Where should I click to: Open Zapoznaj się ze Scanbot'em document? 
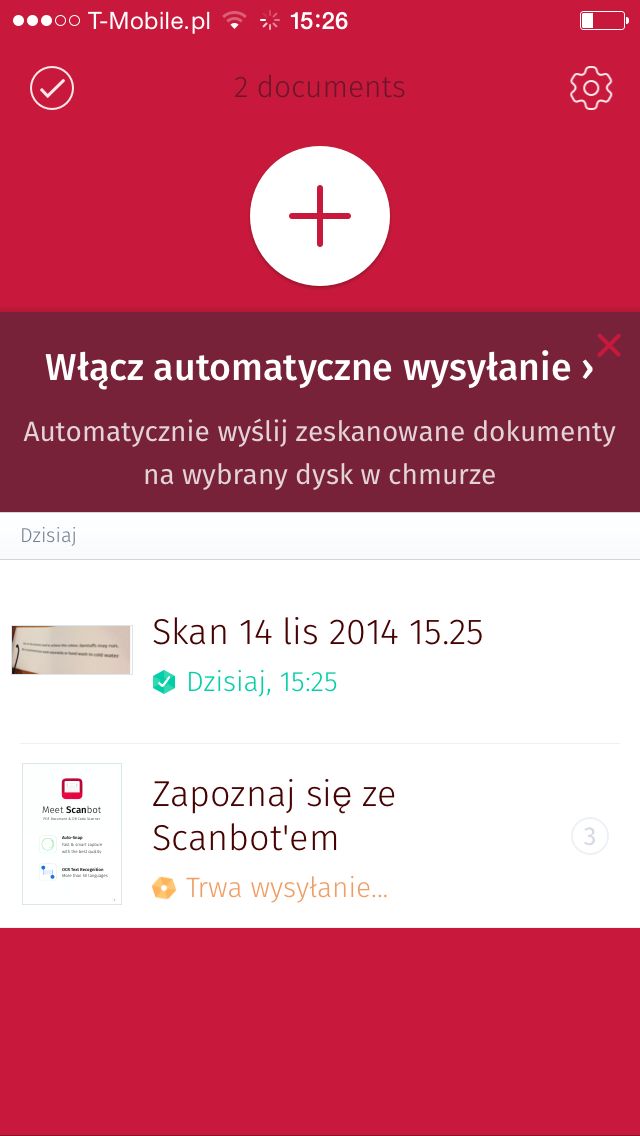click(x=320, y=836)
